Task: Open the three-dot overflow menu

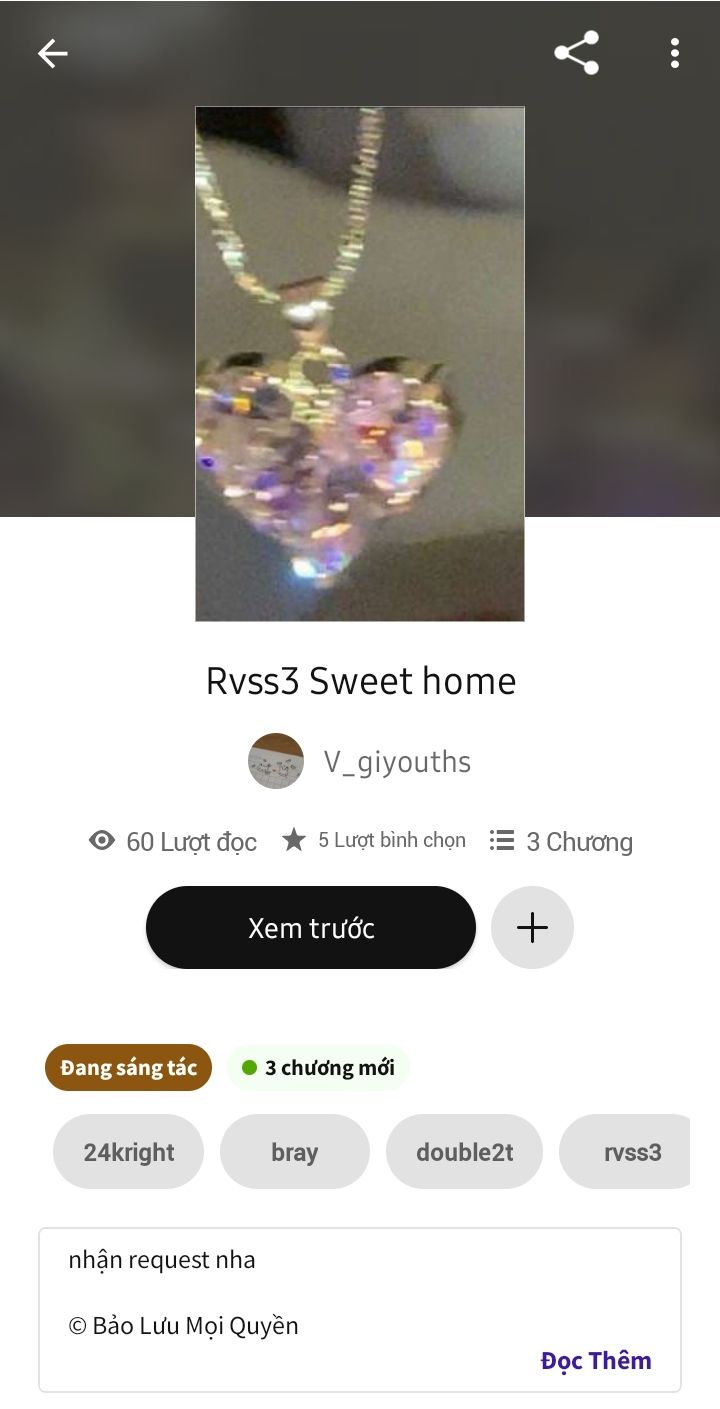Action: point(675,53)
